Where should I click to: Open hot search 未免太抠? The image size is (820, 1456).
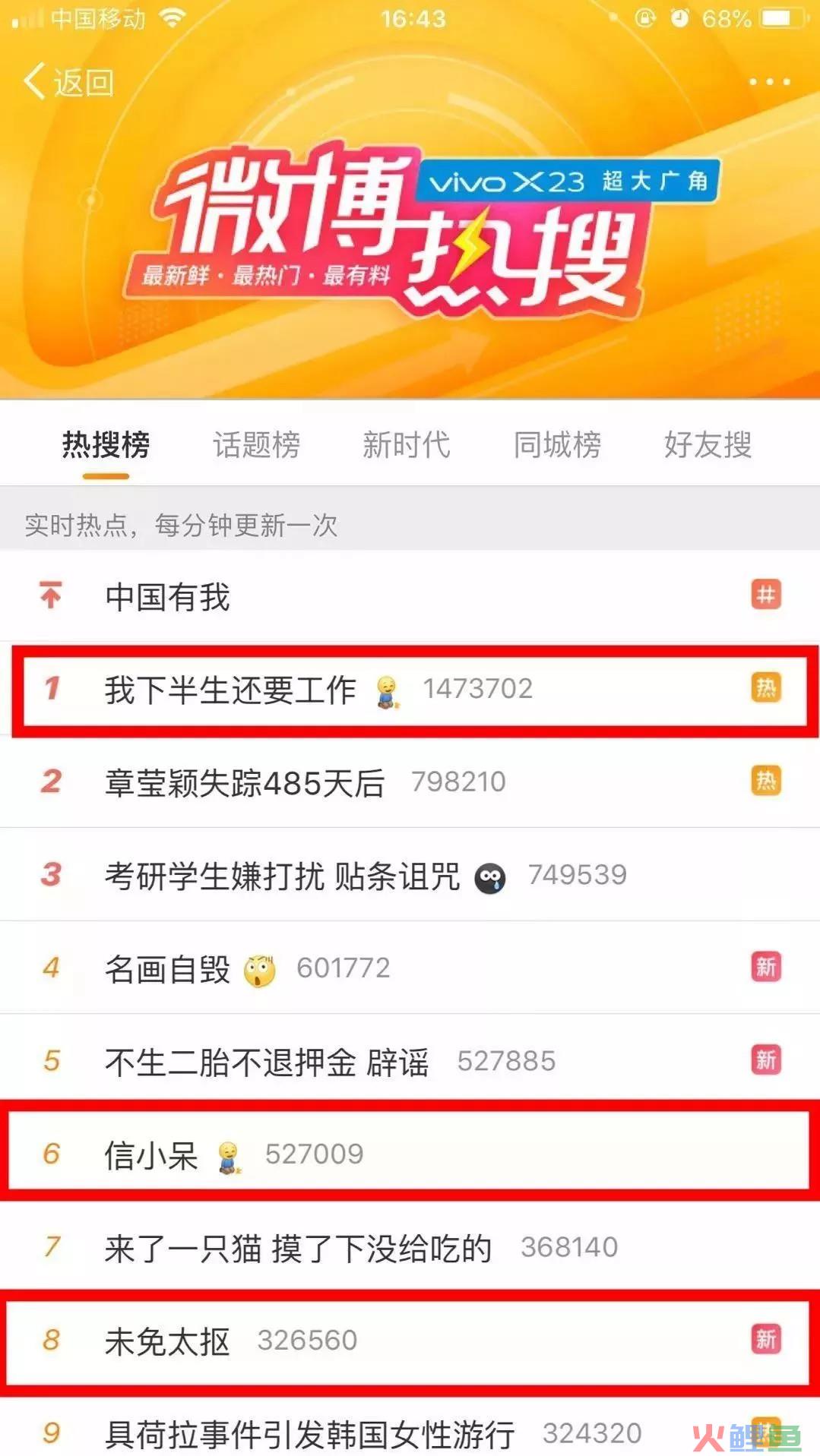tap(167, 1341)
